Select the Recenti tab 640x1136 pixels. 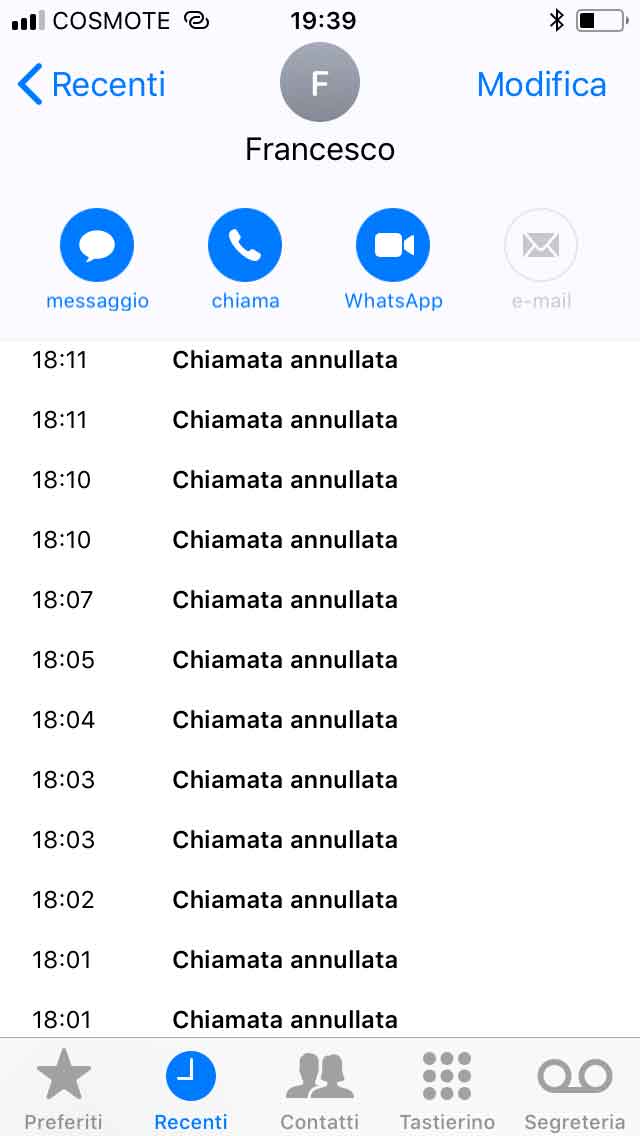pyautogui.click(x=191, y=1089)
